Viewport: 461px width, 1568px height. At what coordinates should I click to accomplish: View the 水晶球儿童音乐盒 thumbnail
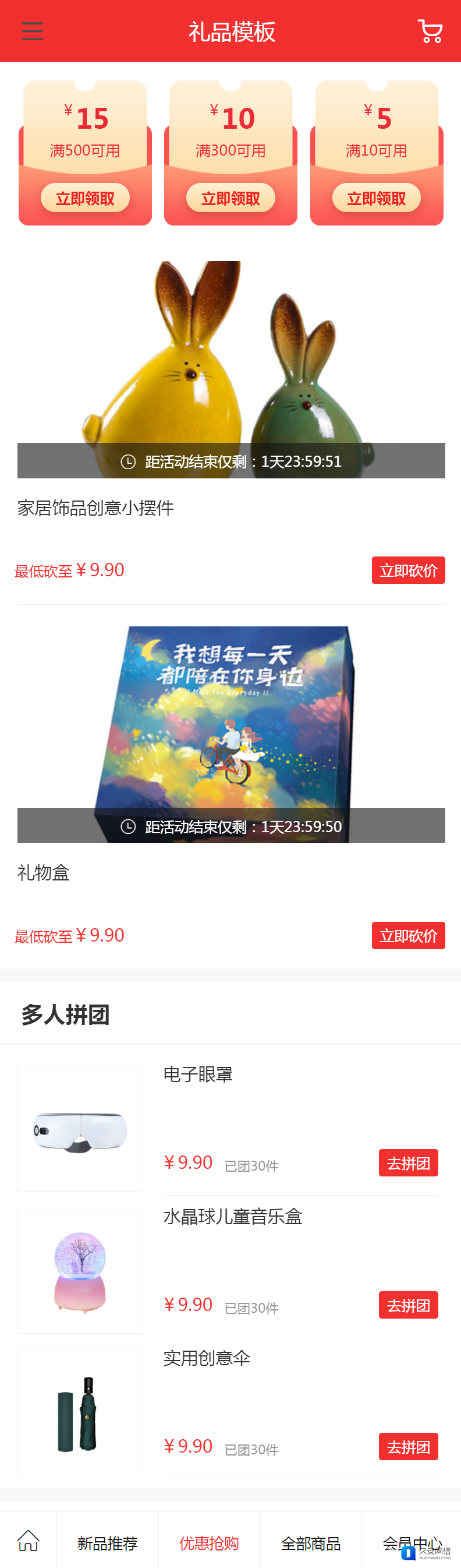click(x=80, y=1270)
